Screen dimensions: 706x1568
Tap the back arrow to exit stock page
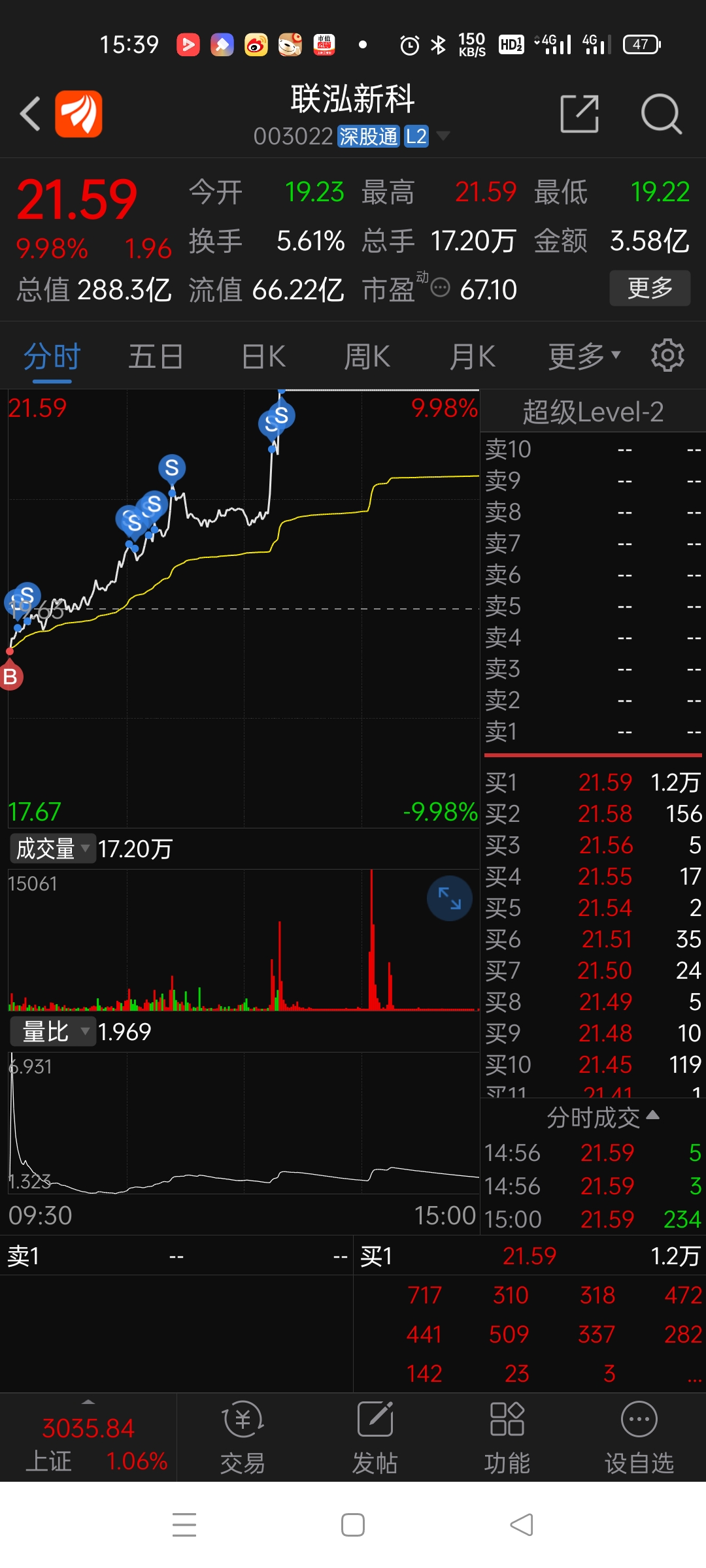[x=30, y=113]
